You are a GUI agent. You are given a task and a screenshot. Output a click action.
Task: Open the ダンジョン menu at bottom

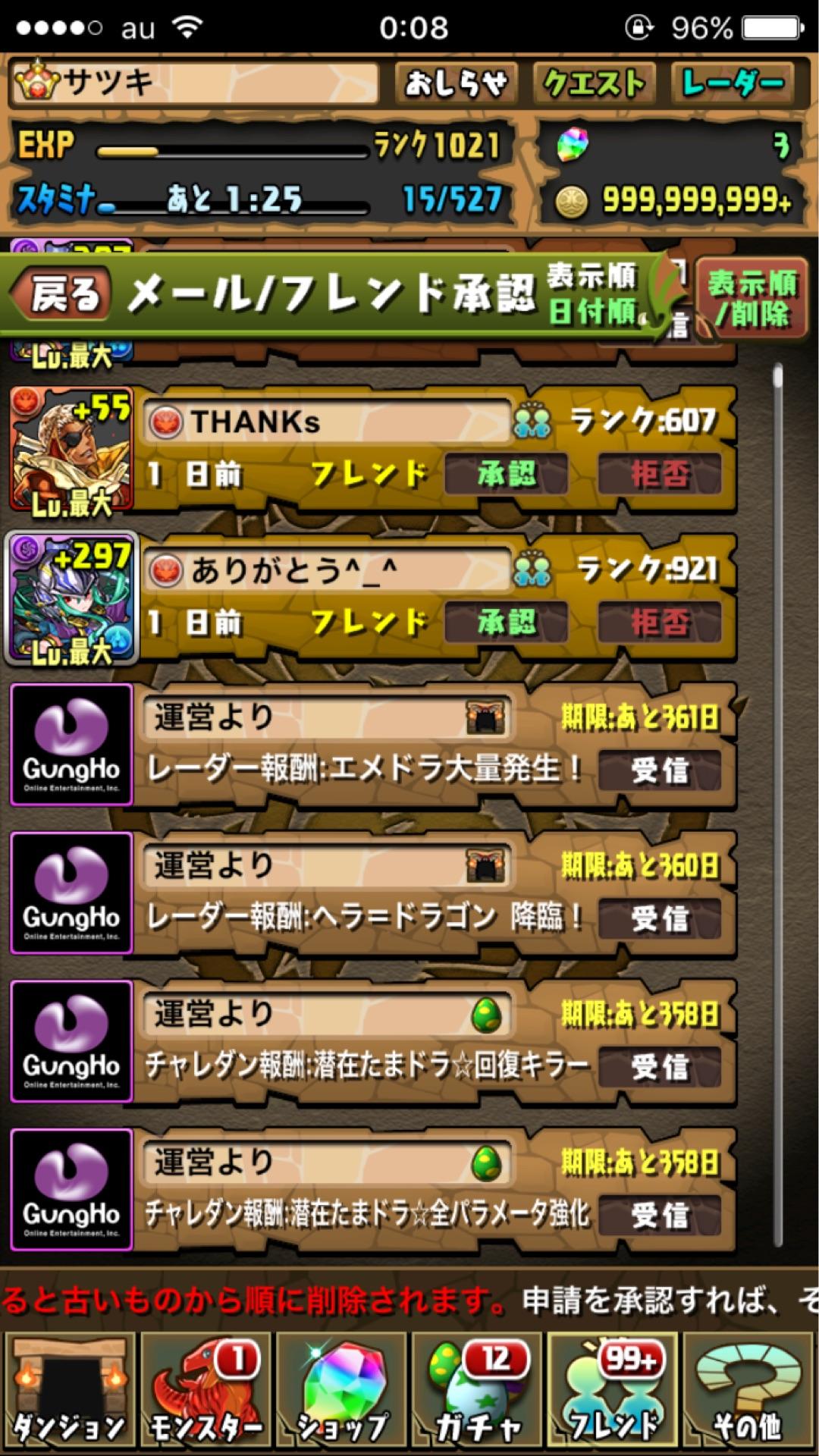(63, 1388)
